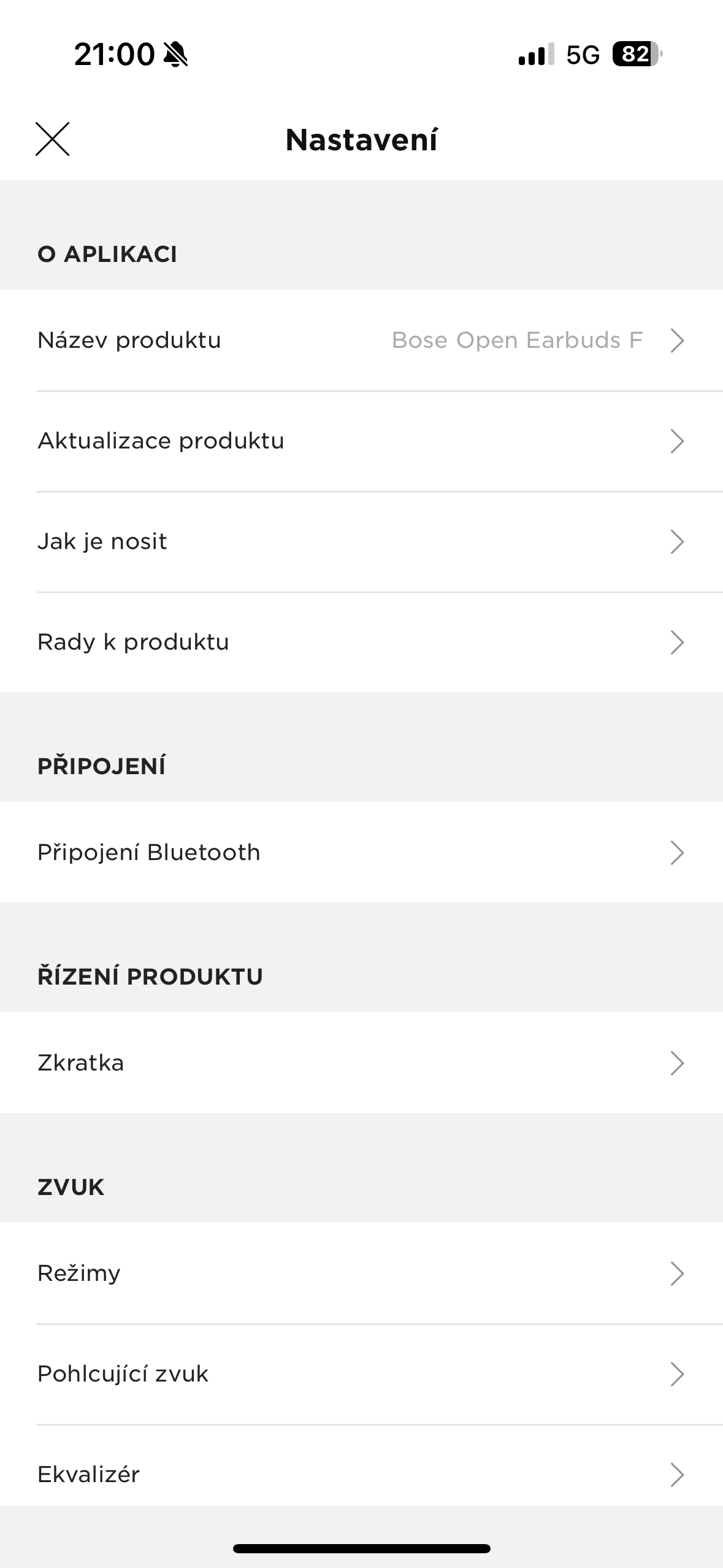
Task: Click the PŘIPOJENÍ section heading
Action: [102, 765]
